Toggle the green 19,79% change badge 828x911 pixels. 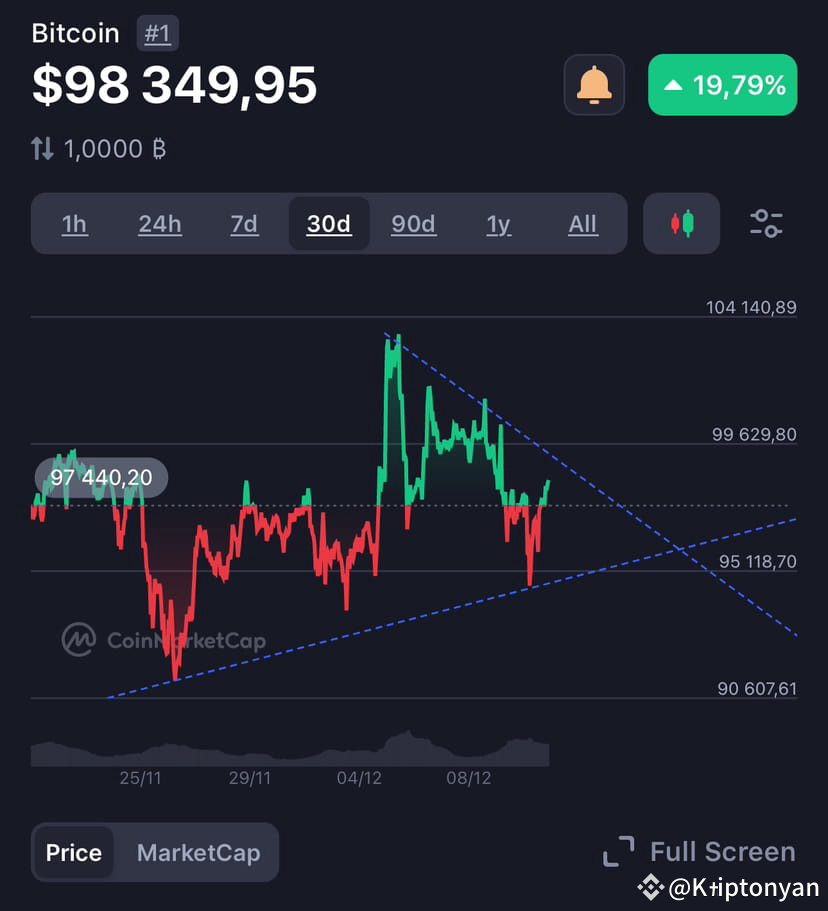[x=722, y=85]
